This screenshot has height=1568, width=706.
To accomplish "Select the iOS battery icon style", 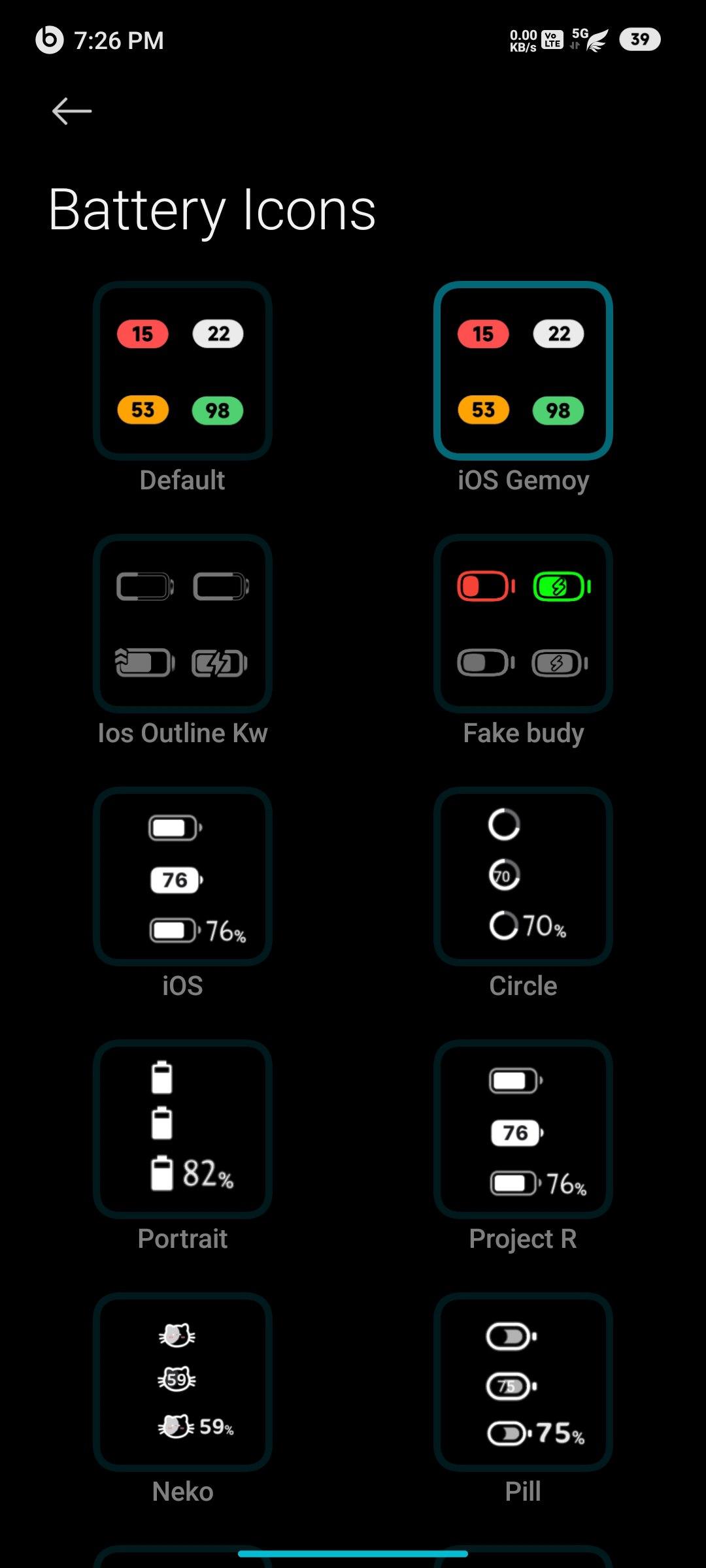I will pos(182,877).
